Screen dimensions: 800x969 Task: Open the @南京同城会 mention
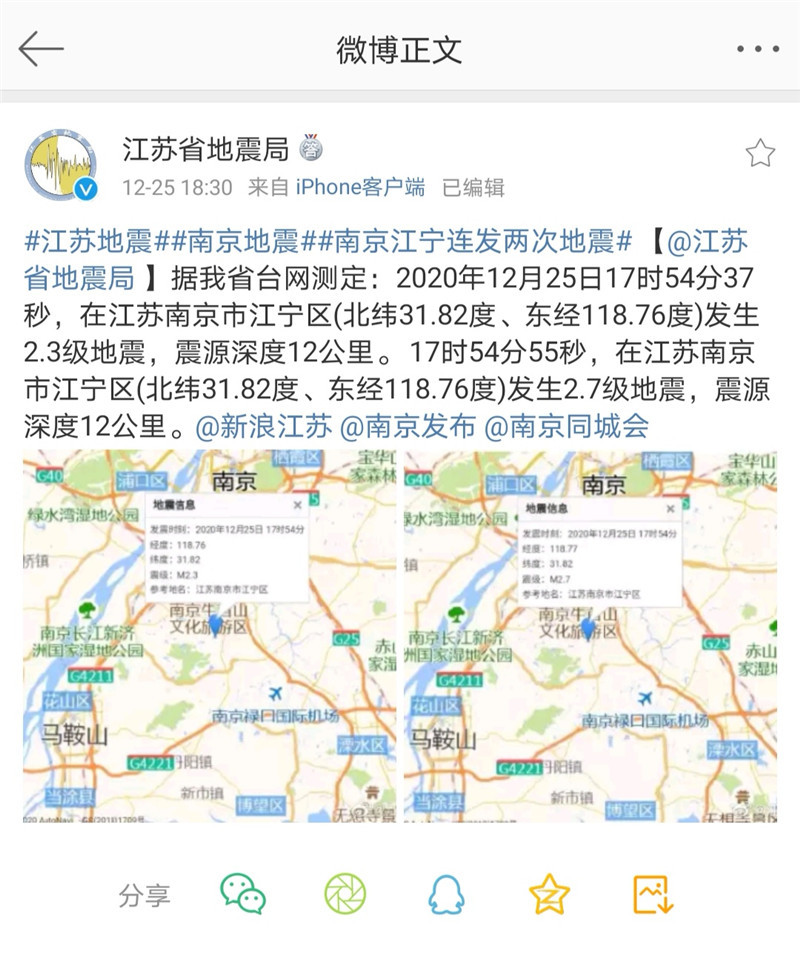(566, 426)
